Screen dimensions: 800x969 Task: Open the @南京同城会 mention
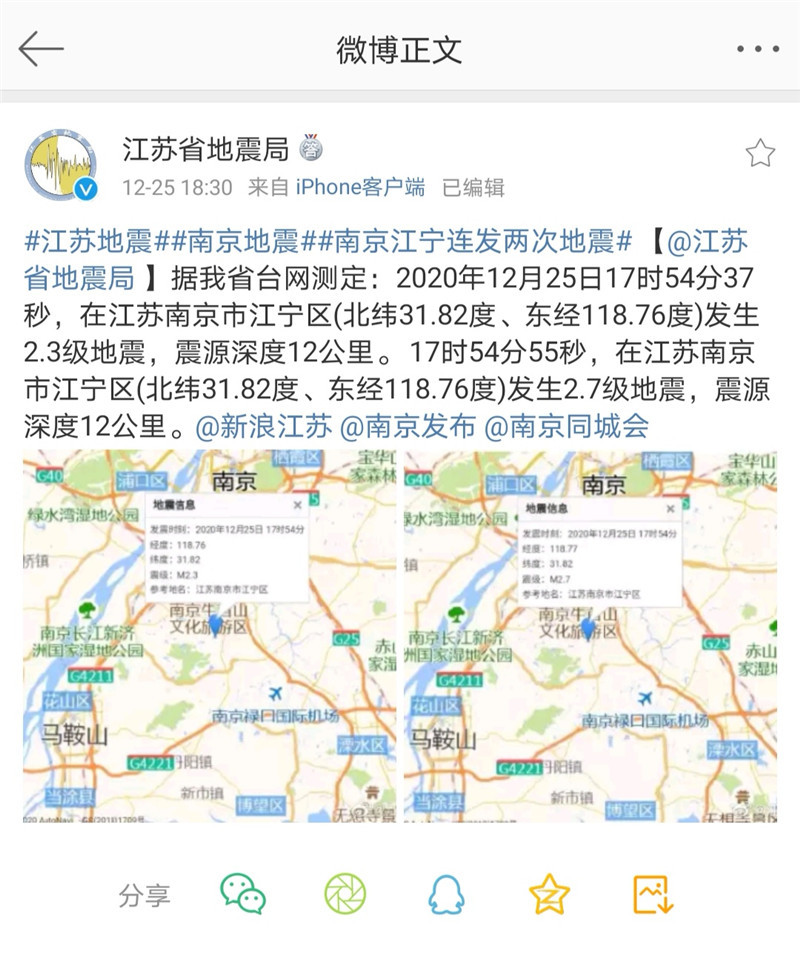(566, 426)
